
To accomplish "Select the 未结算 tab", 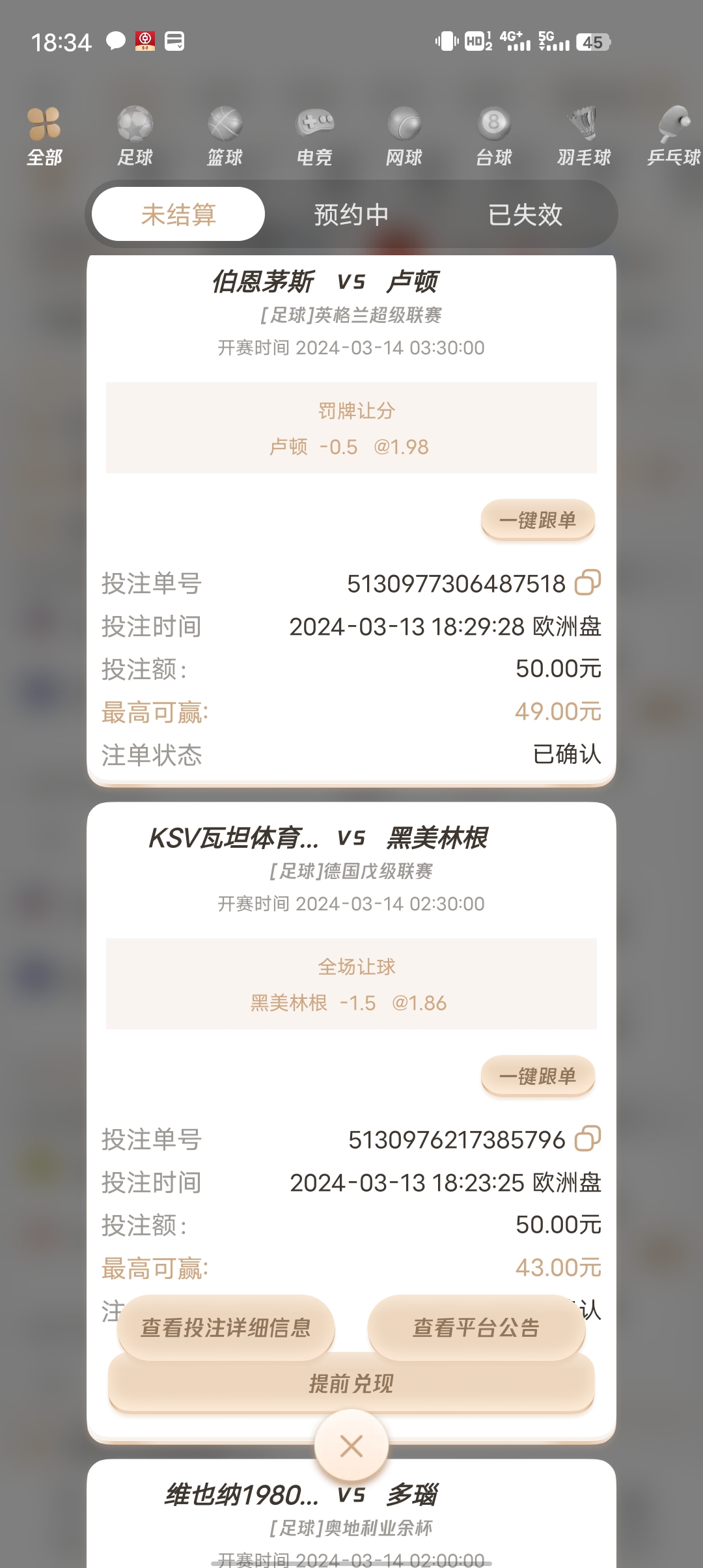I will coord(178,214).
